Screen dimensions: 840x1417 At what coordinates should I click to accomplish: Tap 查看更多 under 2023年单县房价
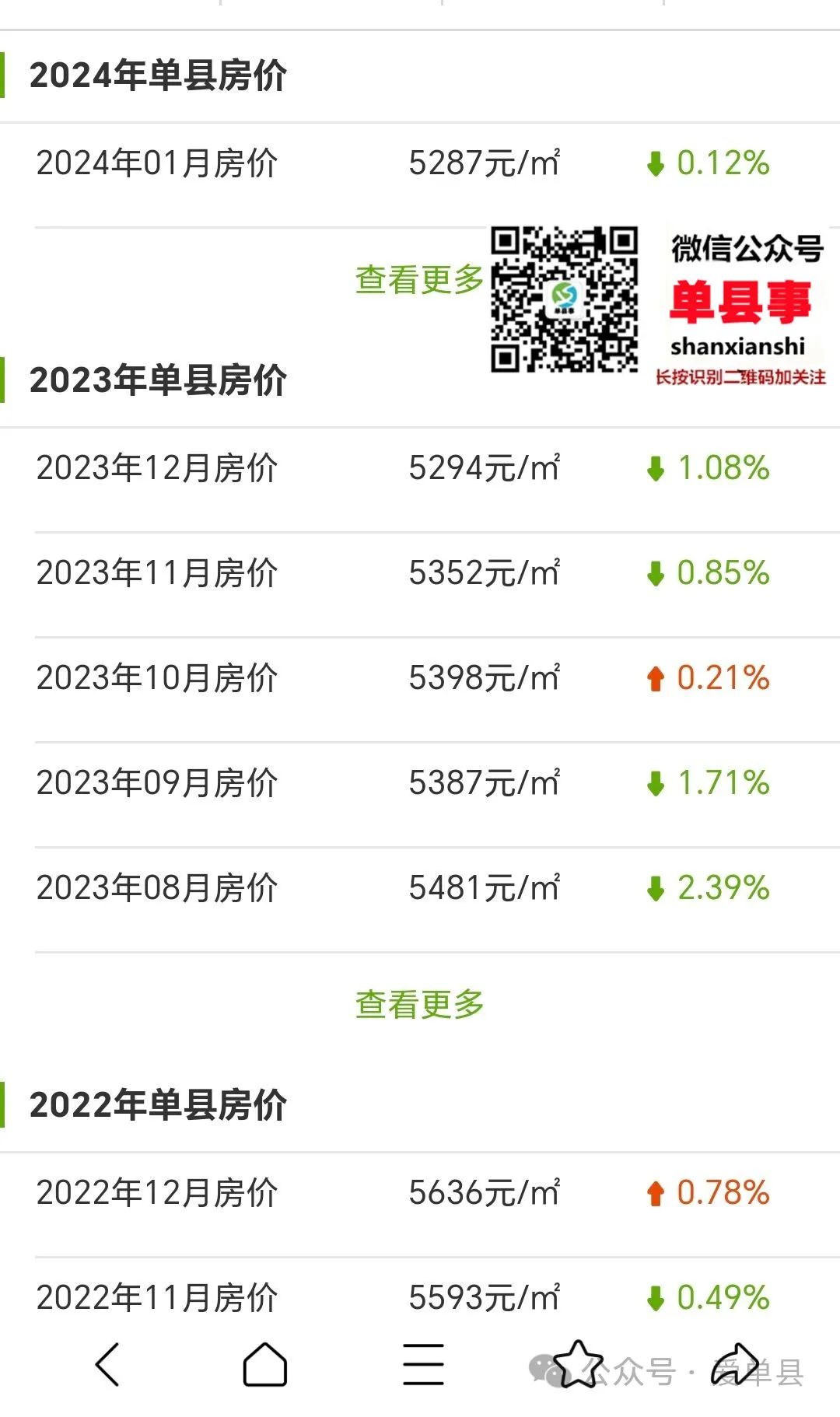pos(419,1004)
